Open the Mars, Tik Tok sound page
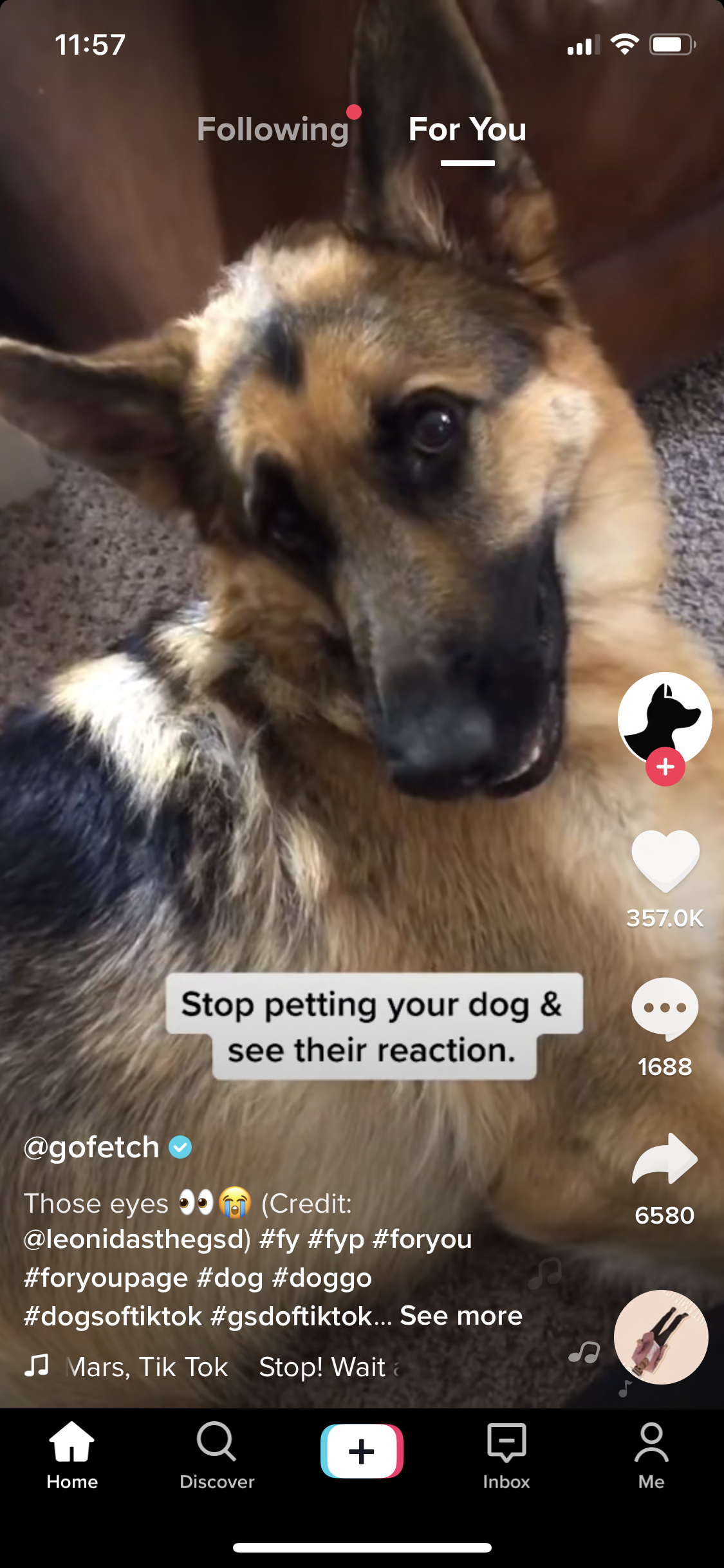724x1568 pixels. [x=147, y=1367]
